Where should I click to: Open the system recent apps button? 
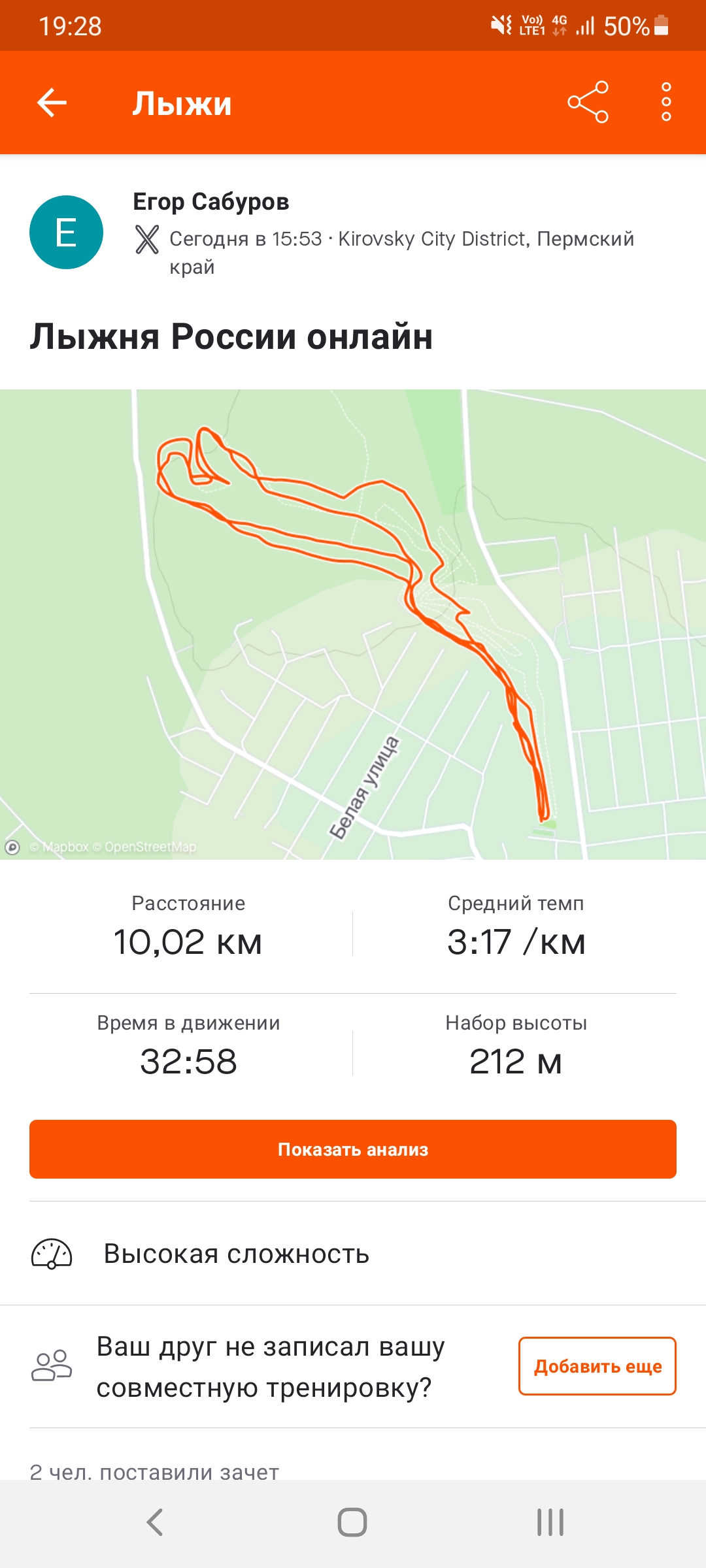tap(550, 1522)
